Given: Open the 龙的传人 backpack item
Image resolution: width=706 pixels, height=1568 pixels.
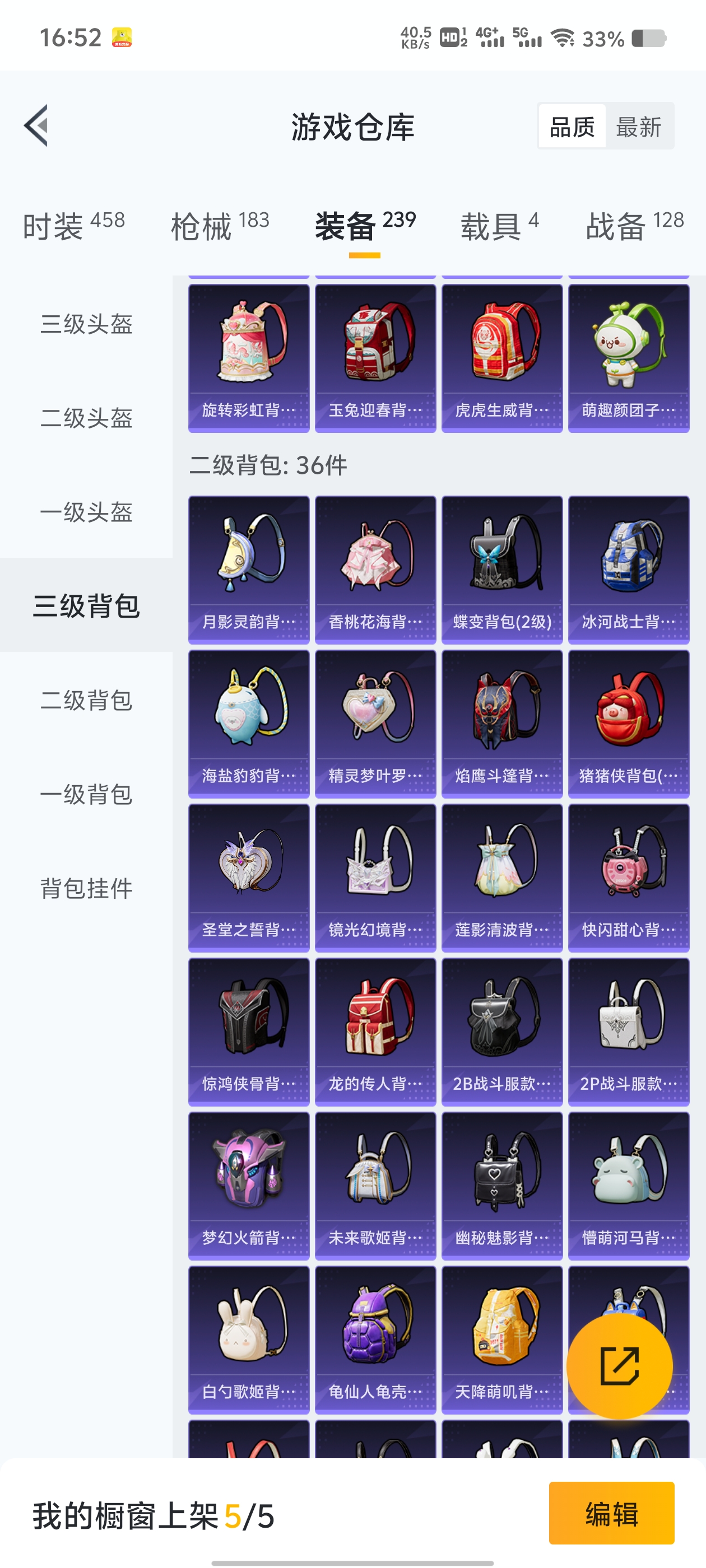Looking at the screenshot, I should pyautogui.click(x=375, y=1032).
